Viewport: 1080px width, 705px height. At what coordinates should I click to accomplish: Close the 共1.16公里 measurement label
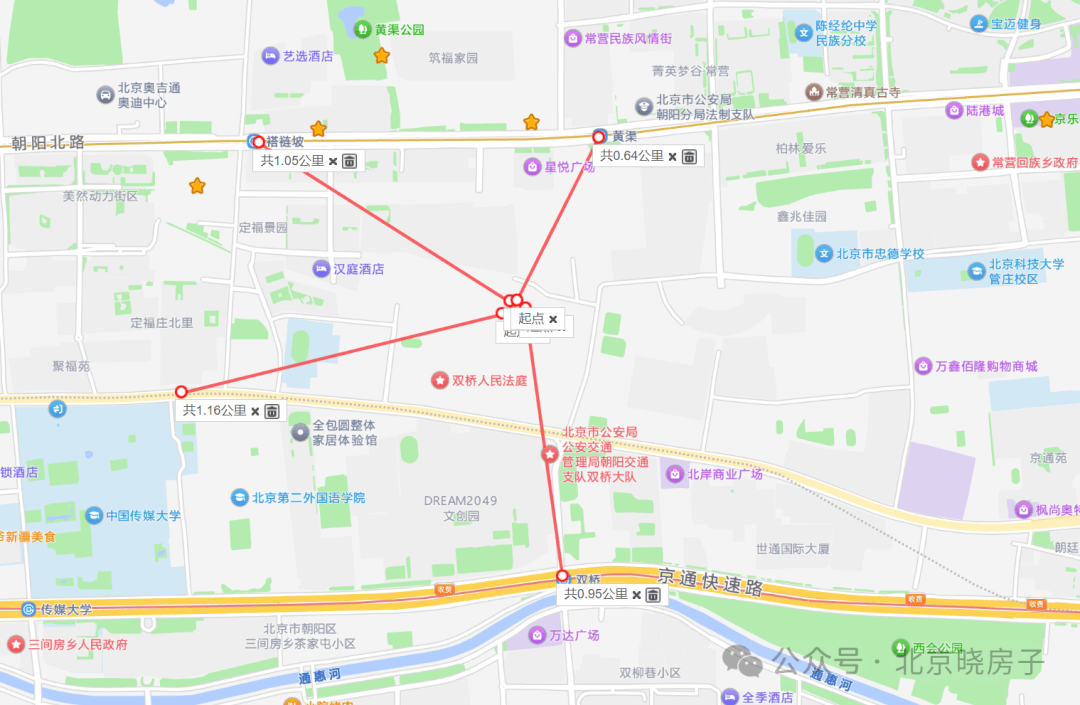[x=255, y=411]
